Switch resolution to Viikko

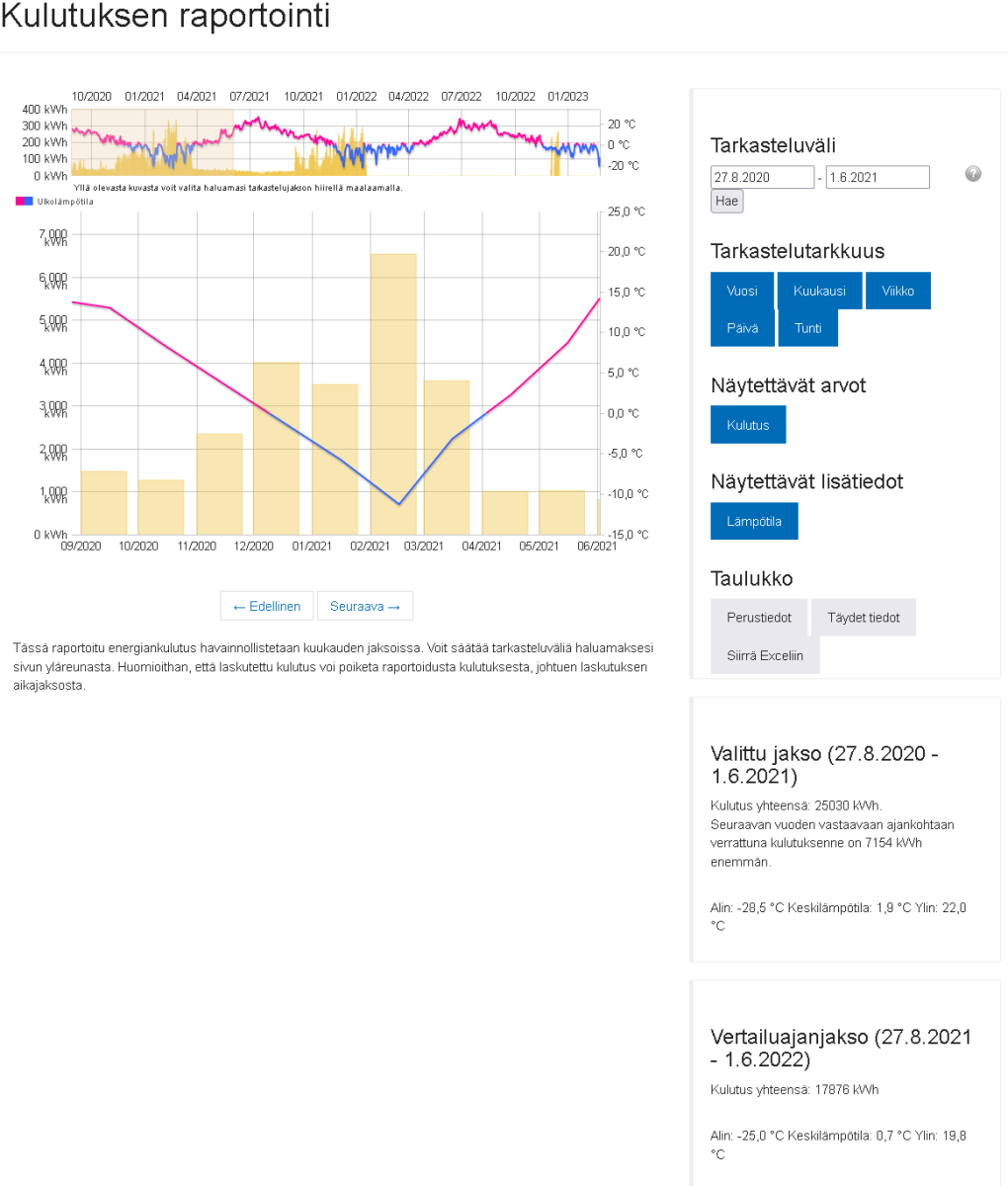click(x=897, y=291)
